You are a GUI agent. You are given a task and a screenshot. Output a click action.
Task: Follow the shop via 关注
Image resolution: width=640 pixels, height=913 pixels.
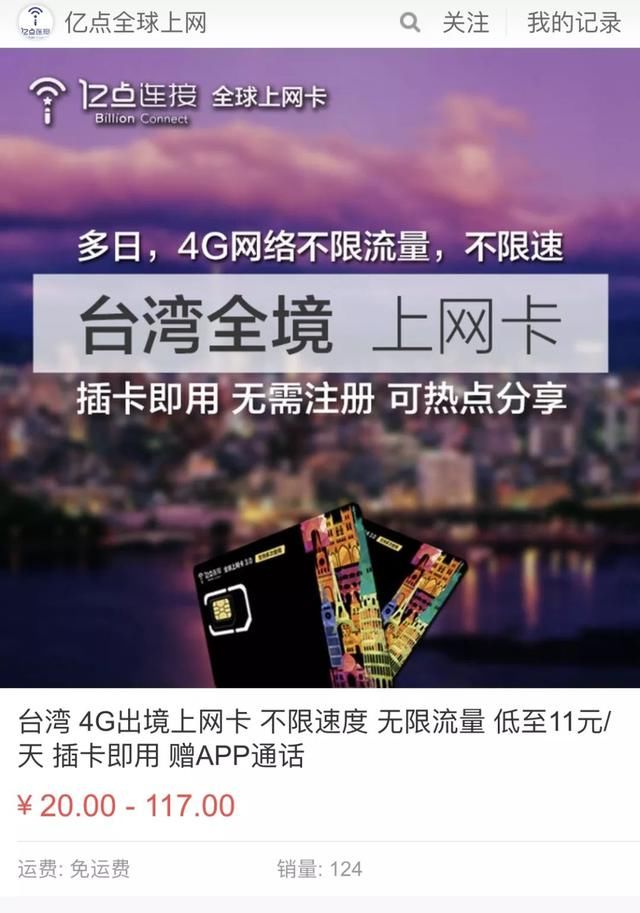click(x=466, y=22)
